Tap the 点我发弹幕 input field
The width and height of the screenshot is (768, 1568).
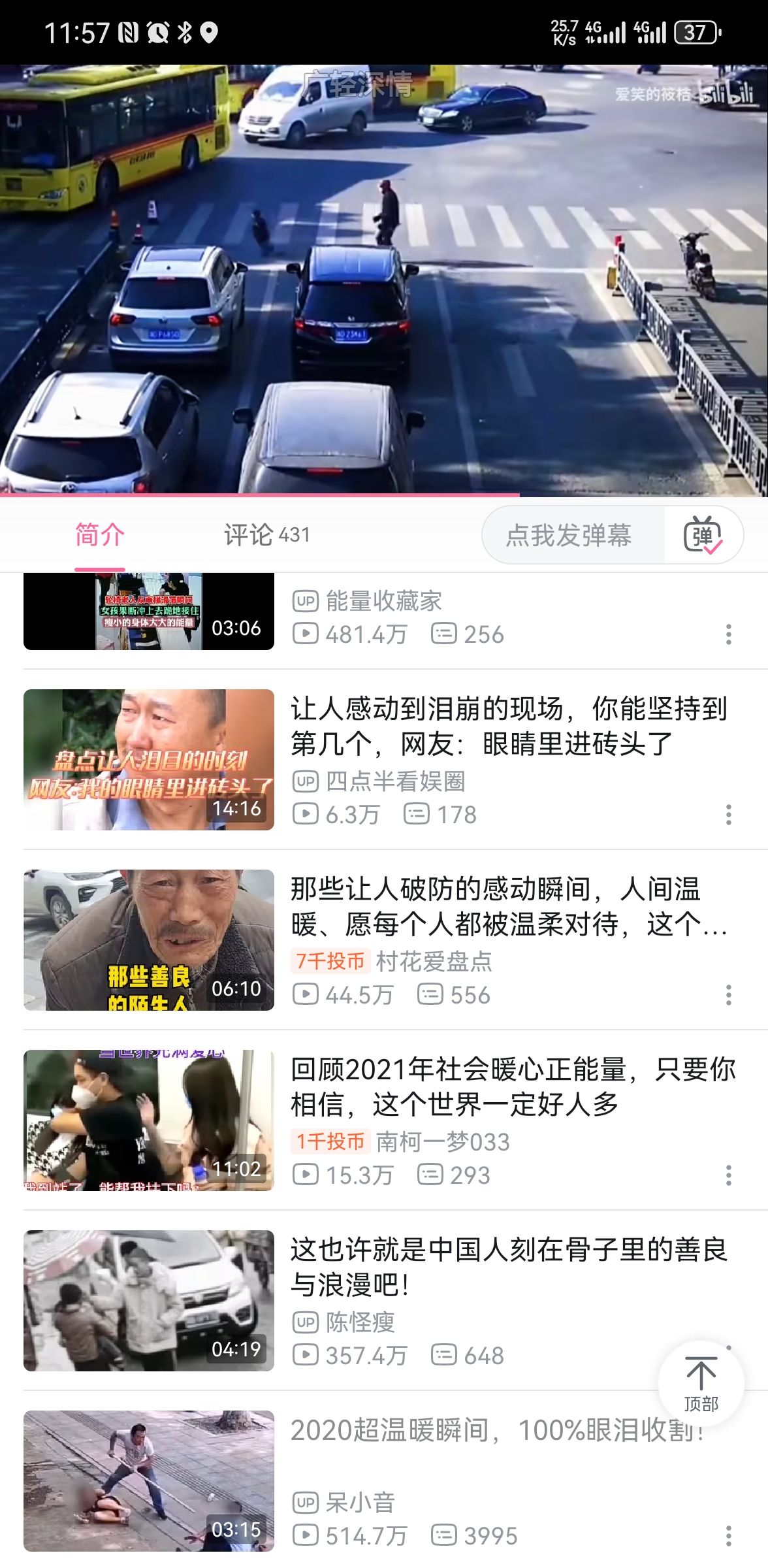click(569, 535)
